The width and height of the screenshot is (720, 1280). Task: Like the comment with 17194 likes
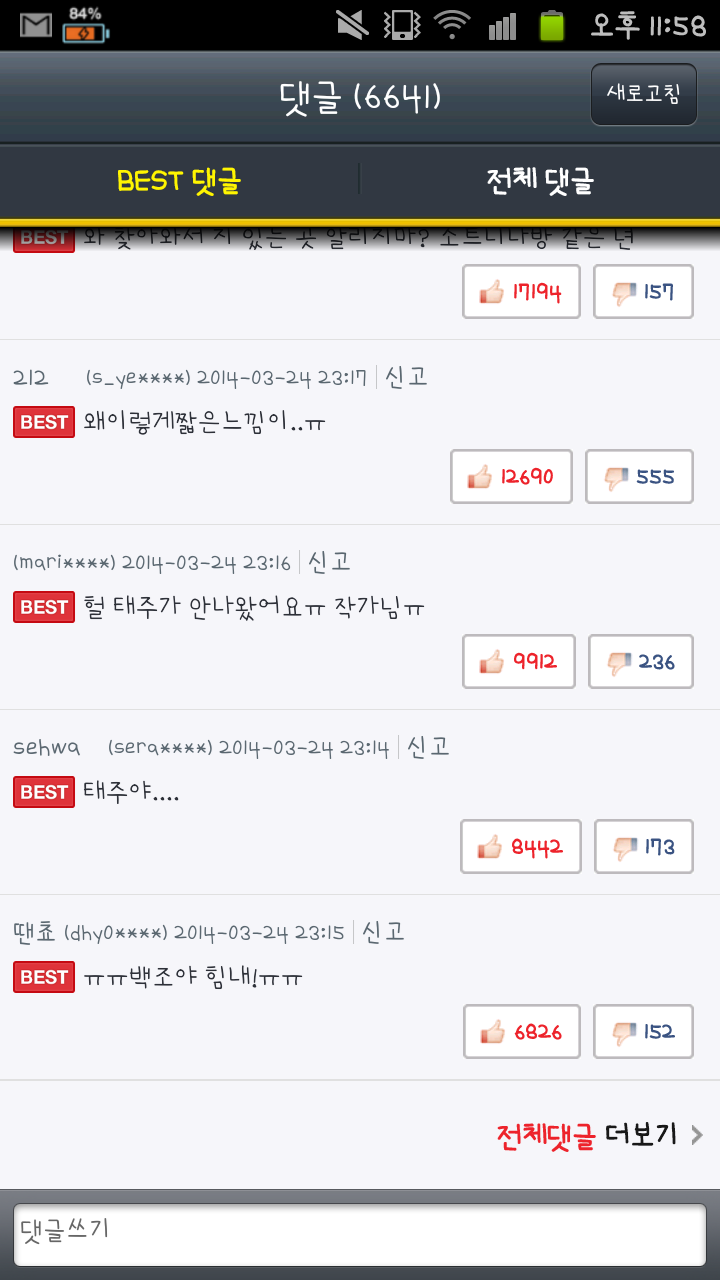click(521, 292)
